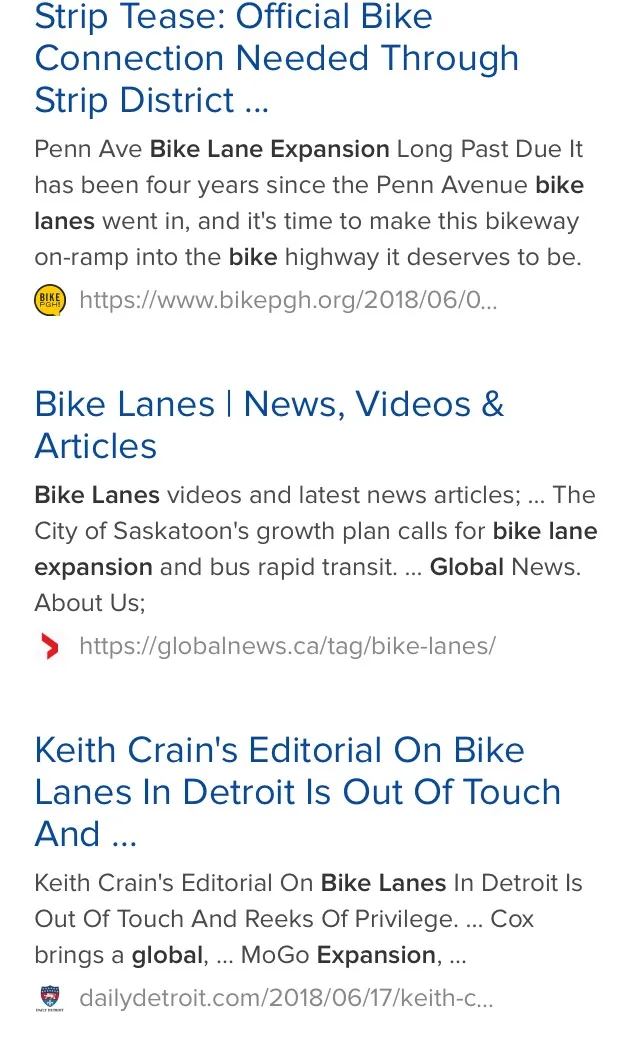
Task: Open Keith Crain's Editorial on Bike Lanes result
Action: point(297,792)
